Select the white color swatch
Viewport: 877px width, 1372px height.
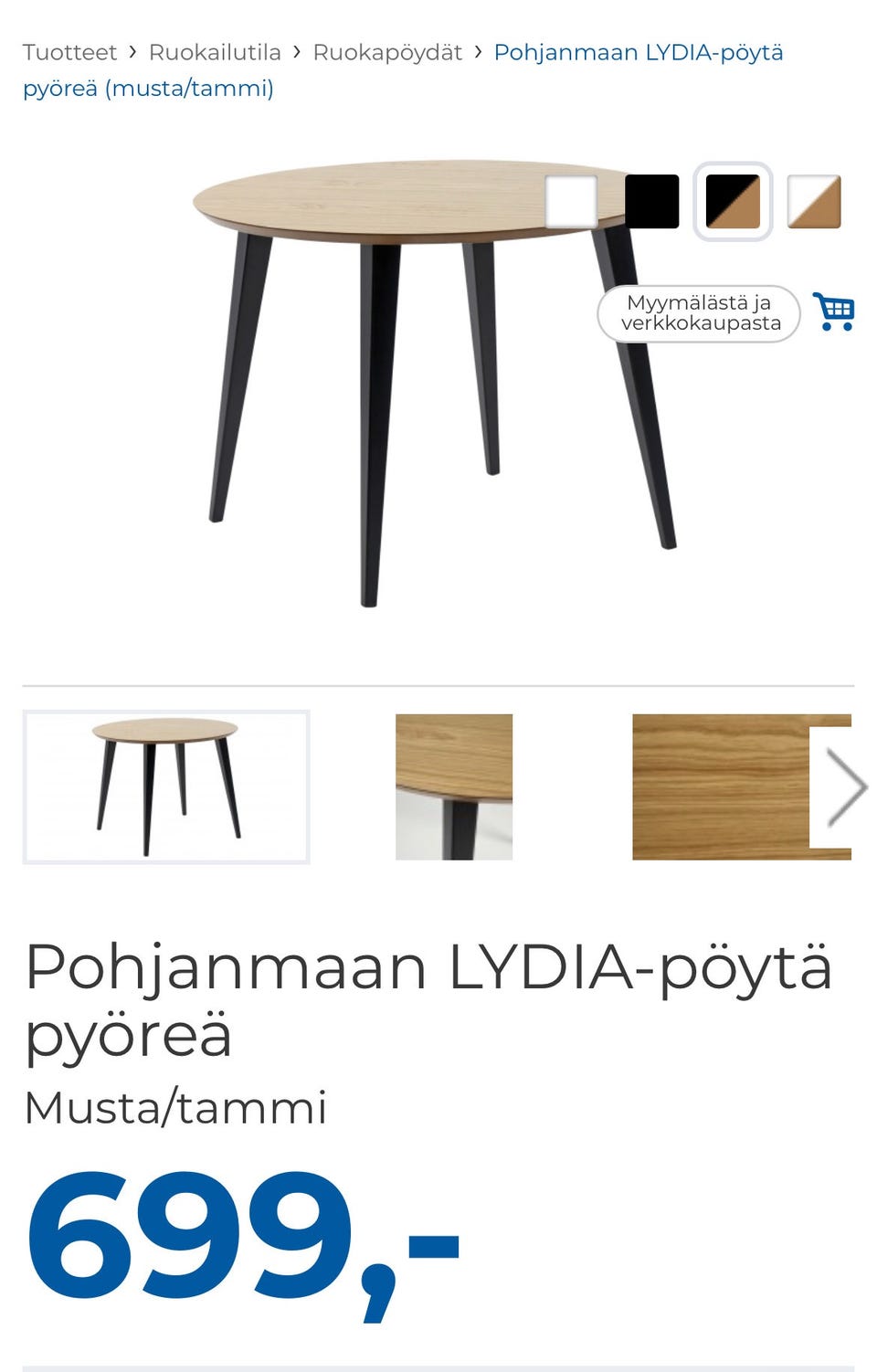[571, 201]
